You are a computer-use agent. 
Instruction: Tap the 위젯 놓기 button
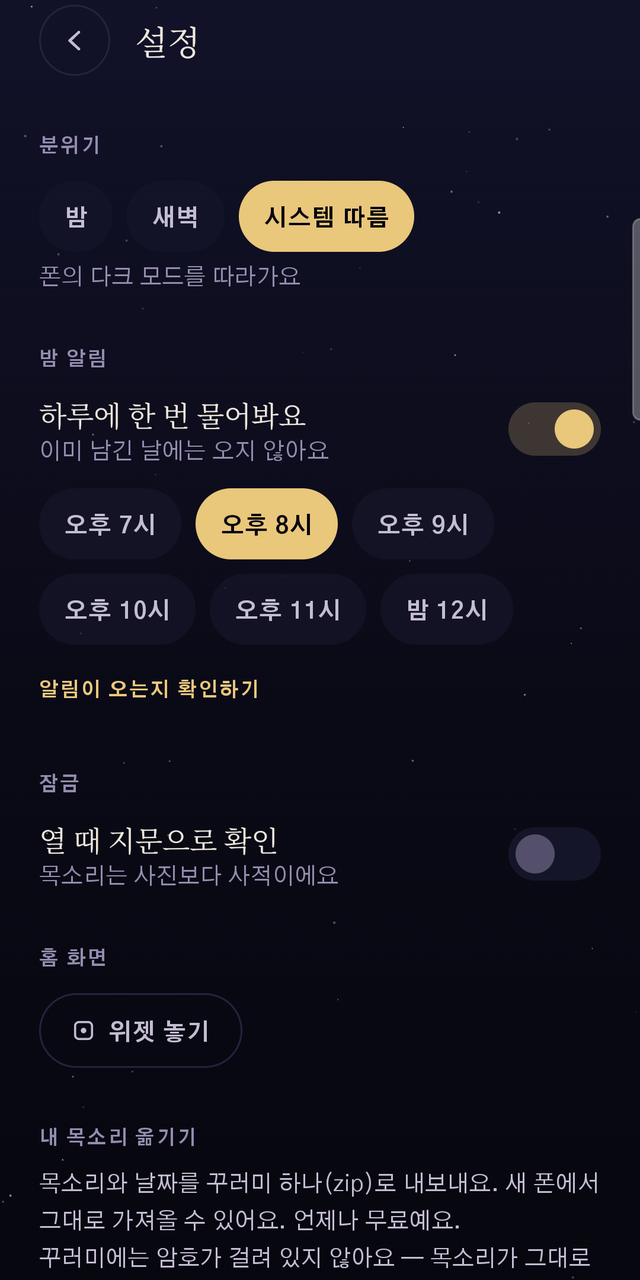tap(141, 1030)
